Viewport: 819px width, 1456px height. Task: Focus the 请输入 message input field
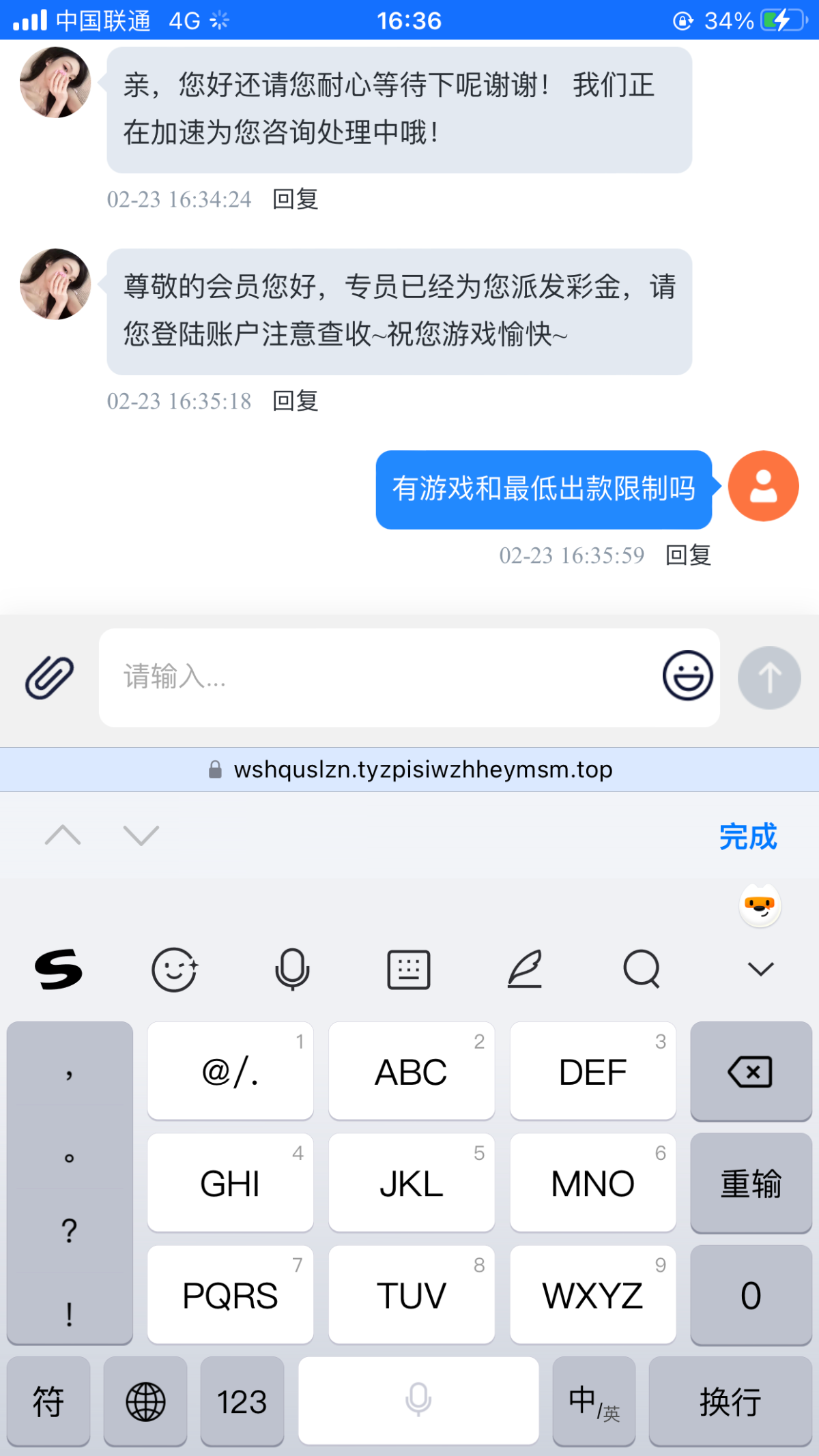coord(379,678)
